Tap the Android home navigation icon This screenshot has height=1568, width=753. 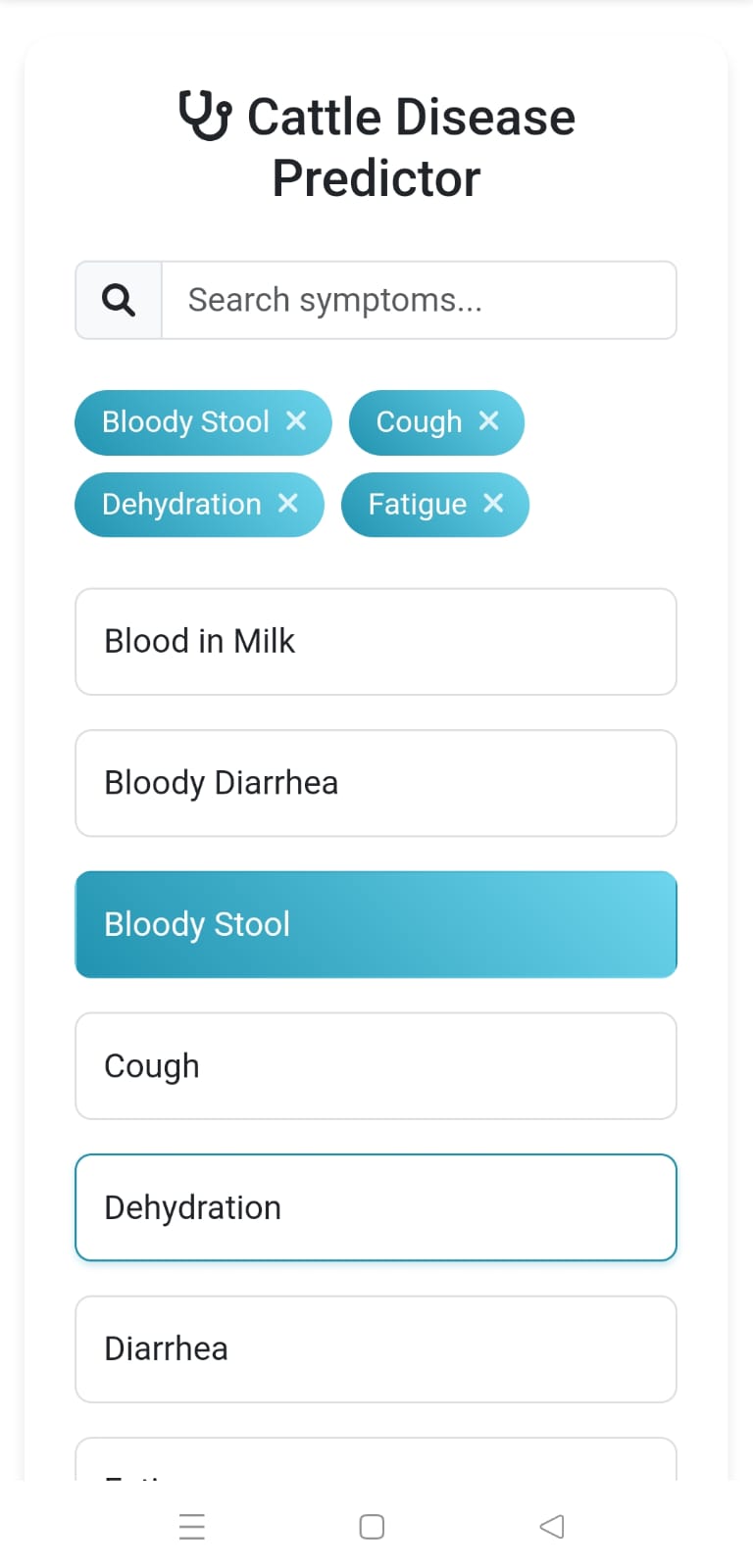372,1526
